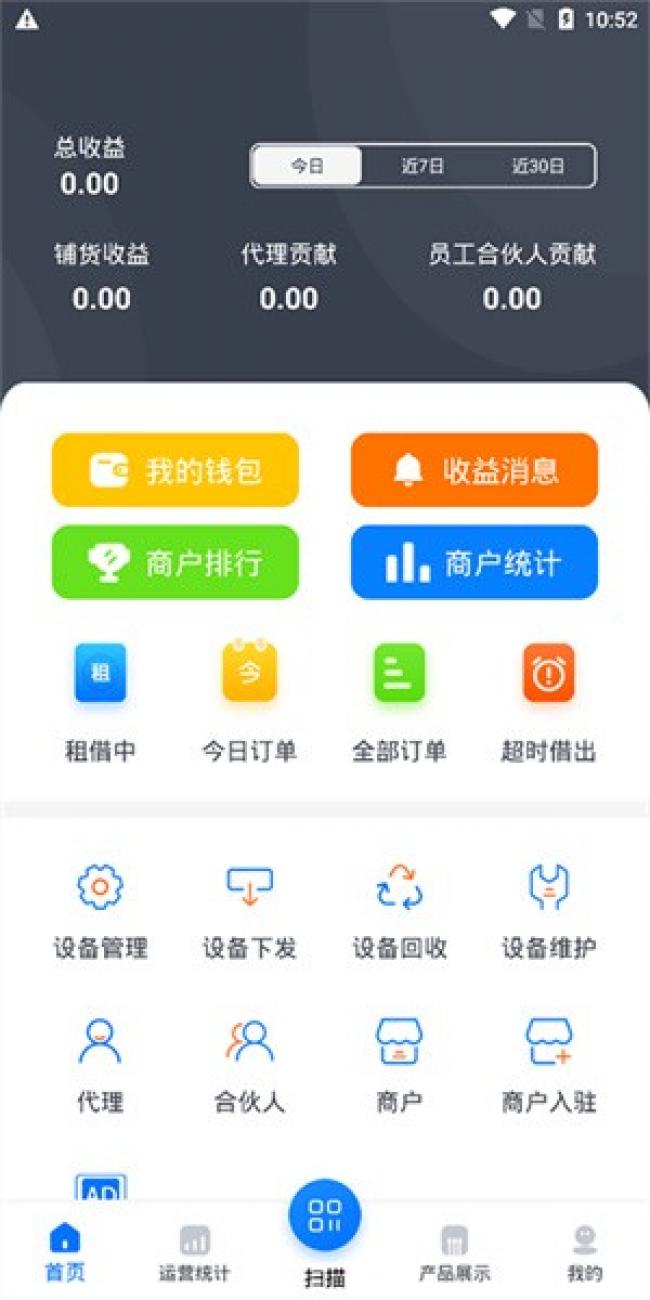Open 商户统计 statistics
Image resolution: width=650 pixels, height=1300 pixels.
click(x=474, y=562)
